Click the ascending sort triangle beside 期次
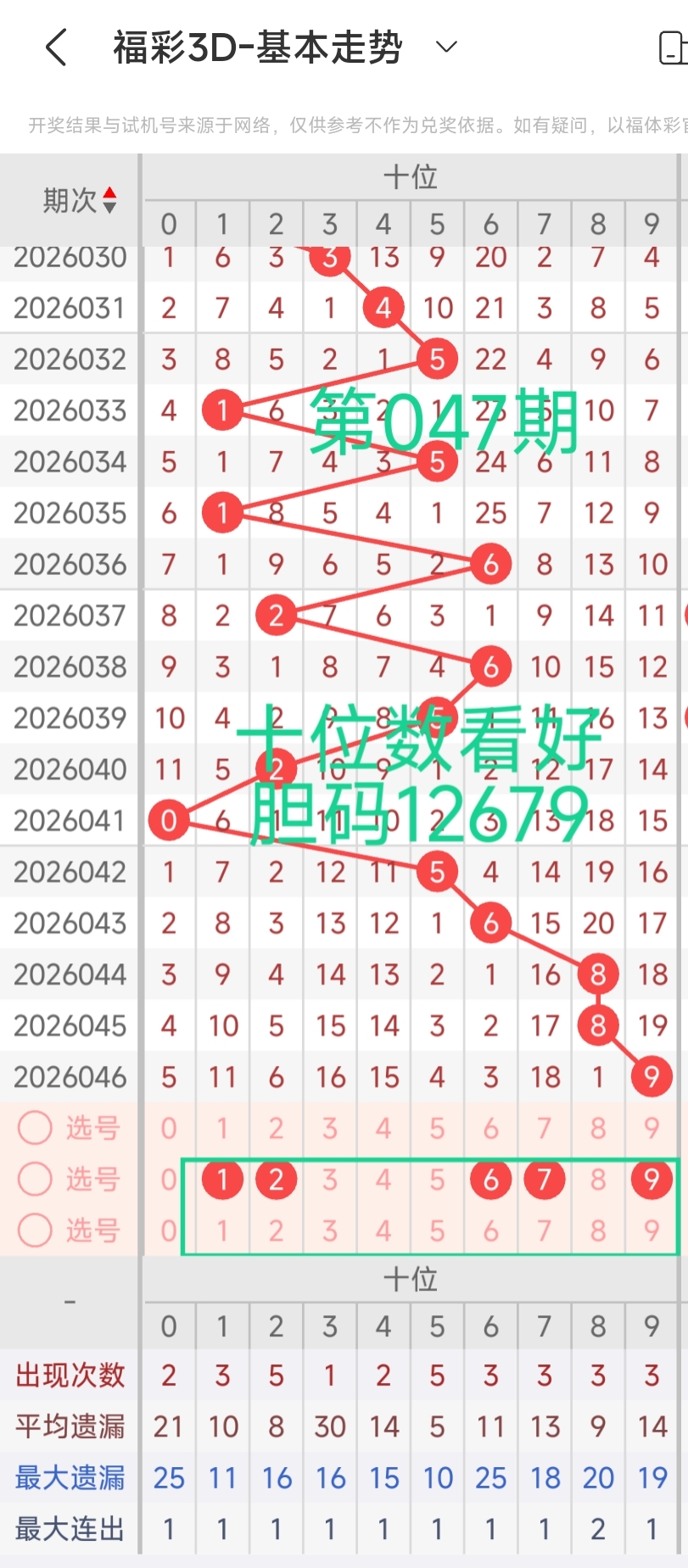Image resolution: width=688 pixels, height=1568 pixels. [x=110, y=193]
